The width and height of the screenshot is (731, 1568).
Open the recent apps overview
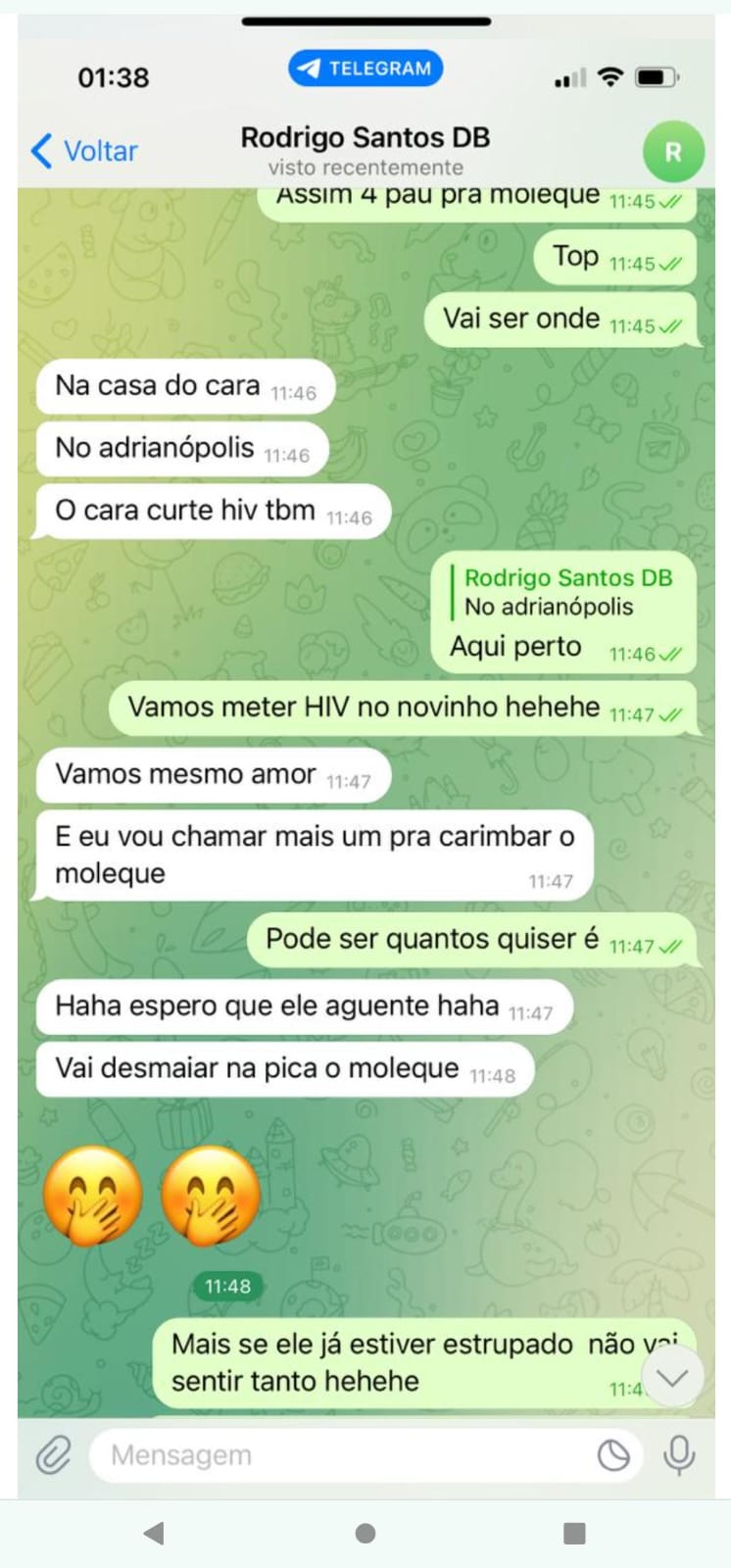tap(575, 1533)
